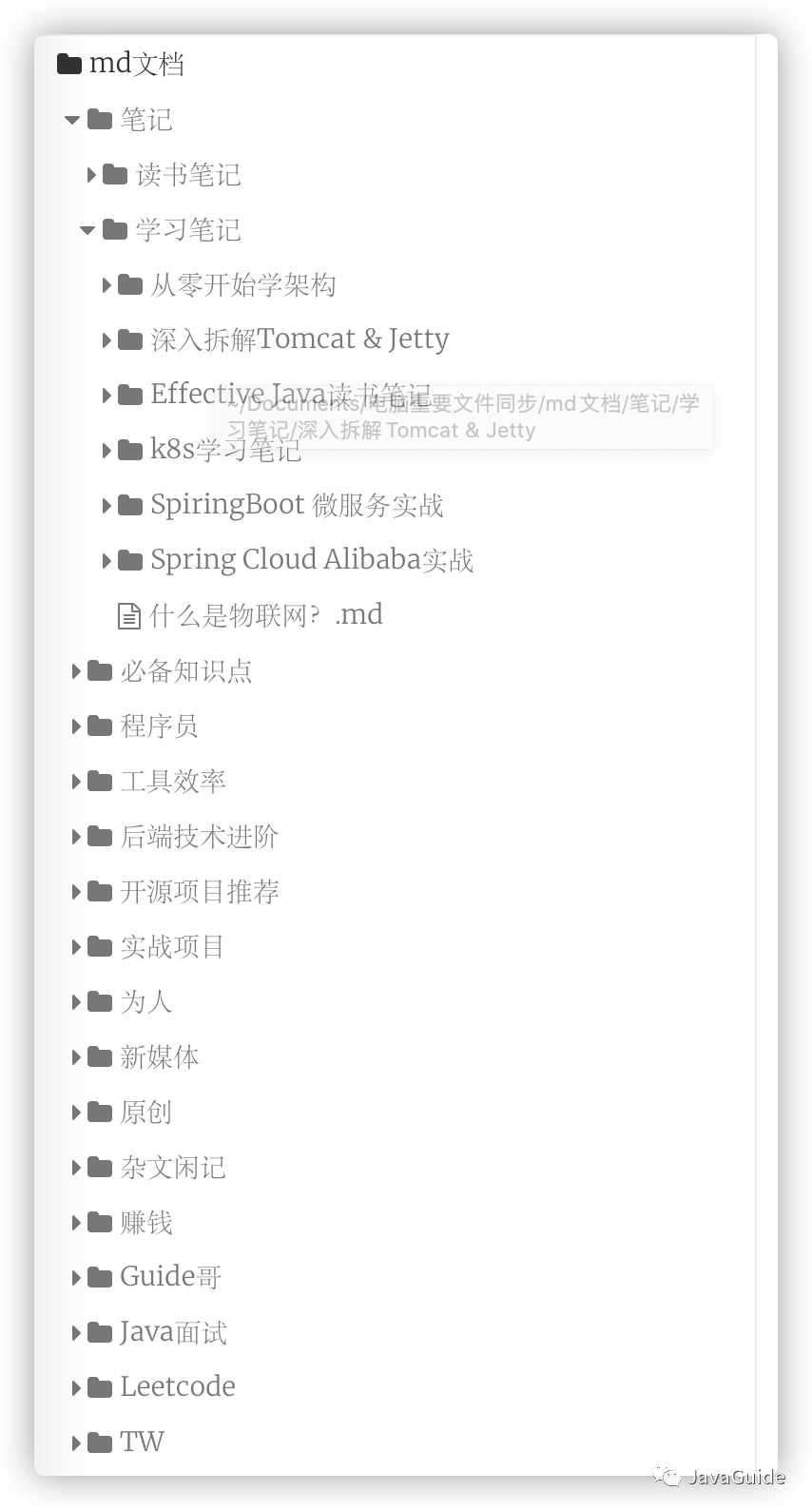Expand the Guide哥 folder
Viewport: 812px width, 1510px height.
(76, 1278)
